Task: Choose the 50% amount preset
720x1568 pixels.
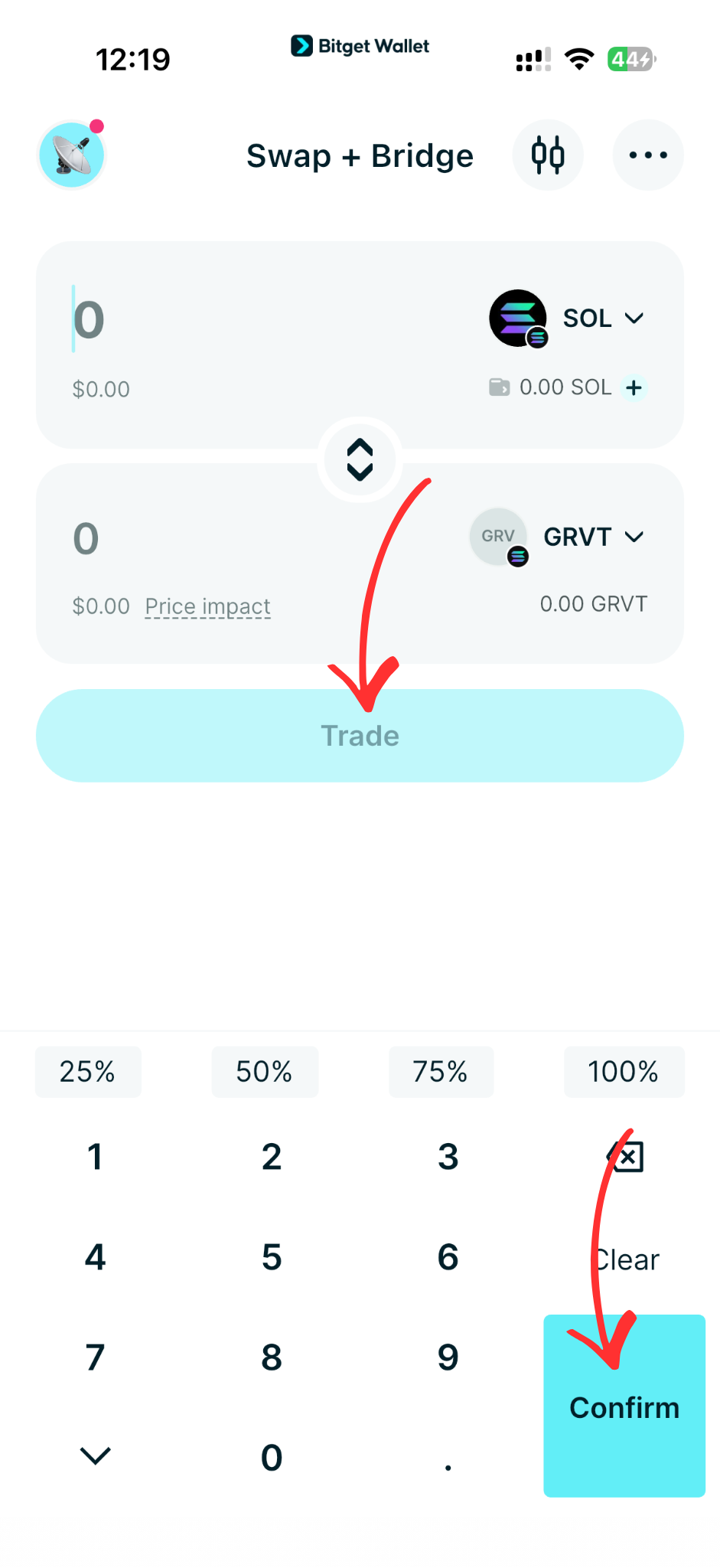Action: click(x=265, y=1071)
